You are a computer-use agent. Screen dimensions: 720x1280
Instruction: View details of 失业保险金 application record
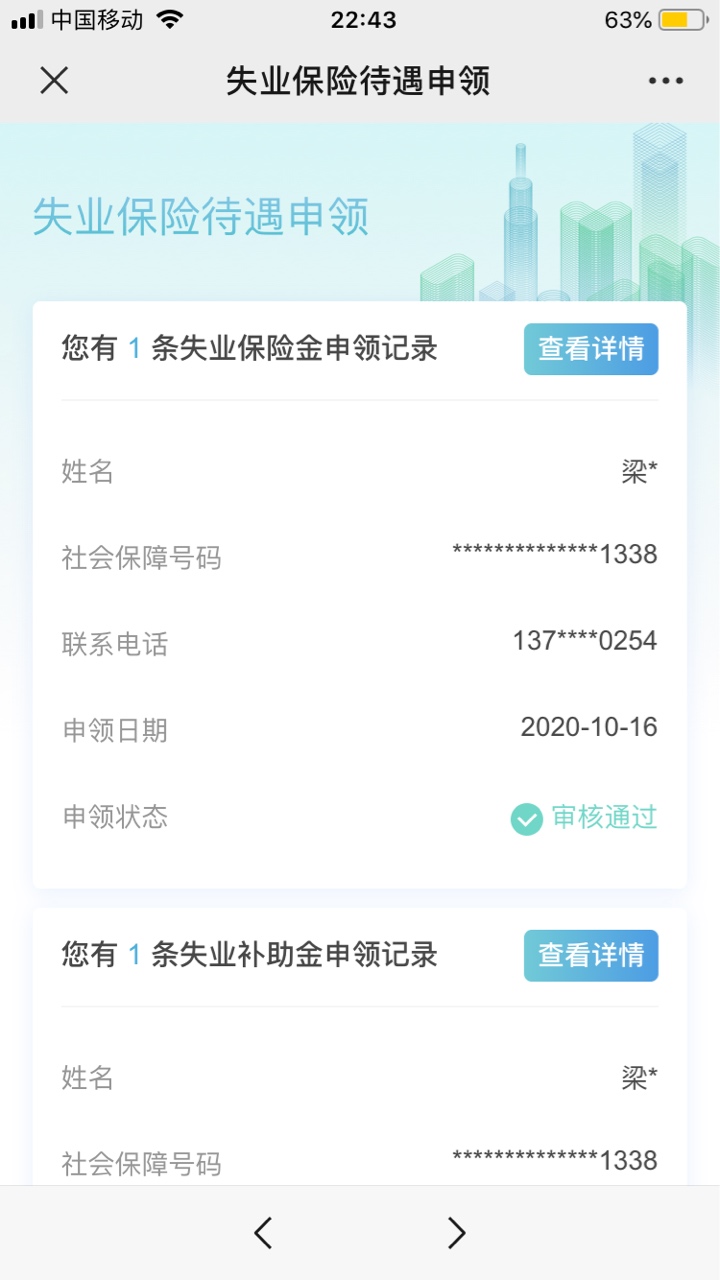coord(591,349)
